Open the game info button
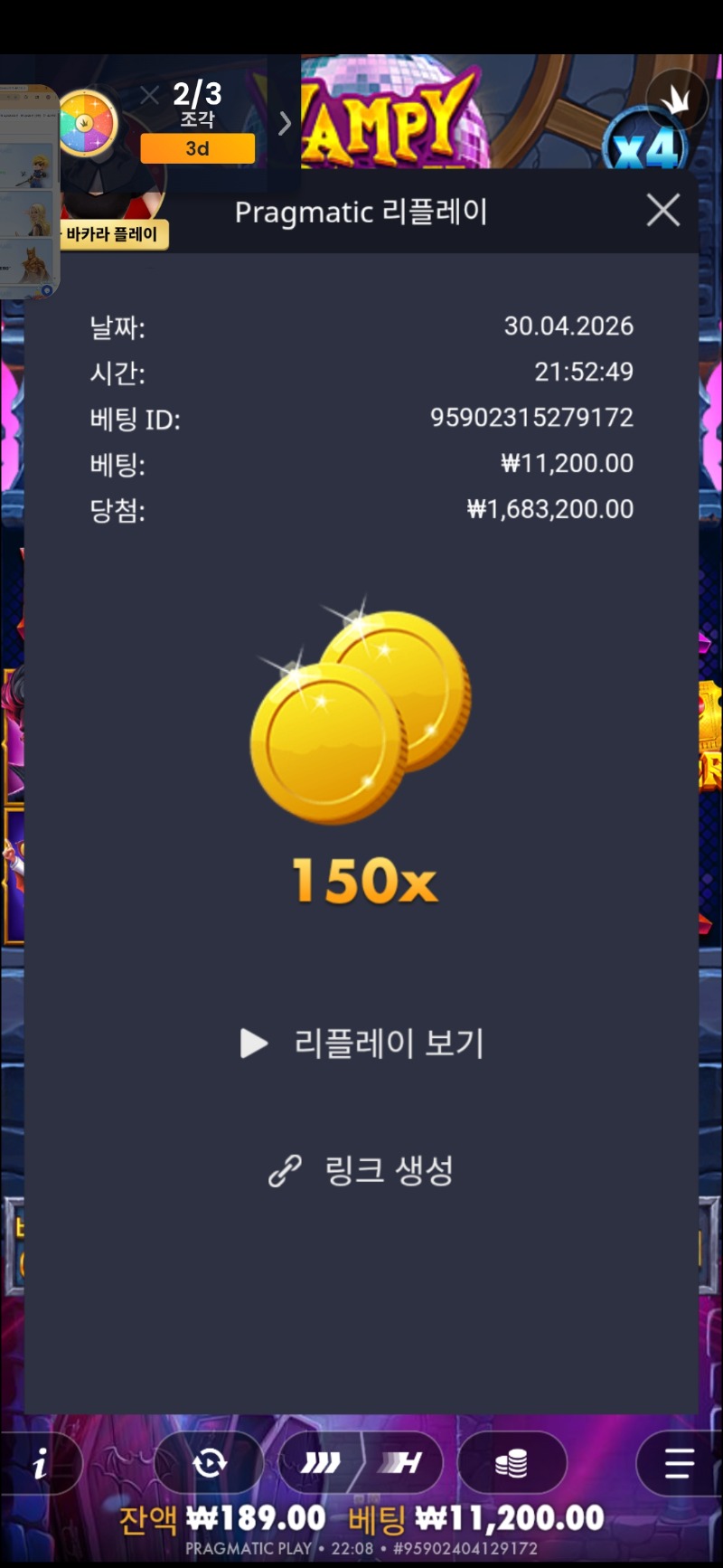 coord(40,1463)
